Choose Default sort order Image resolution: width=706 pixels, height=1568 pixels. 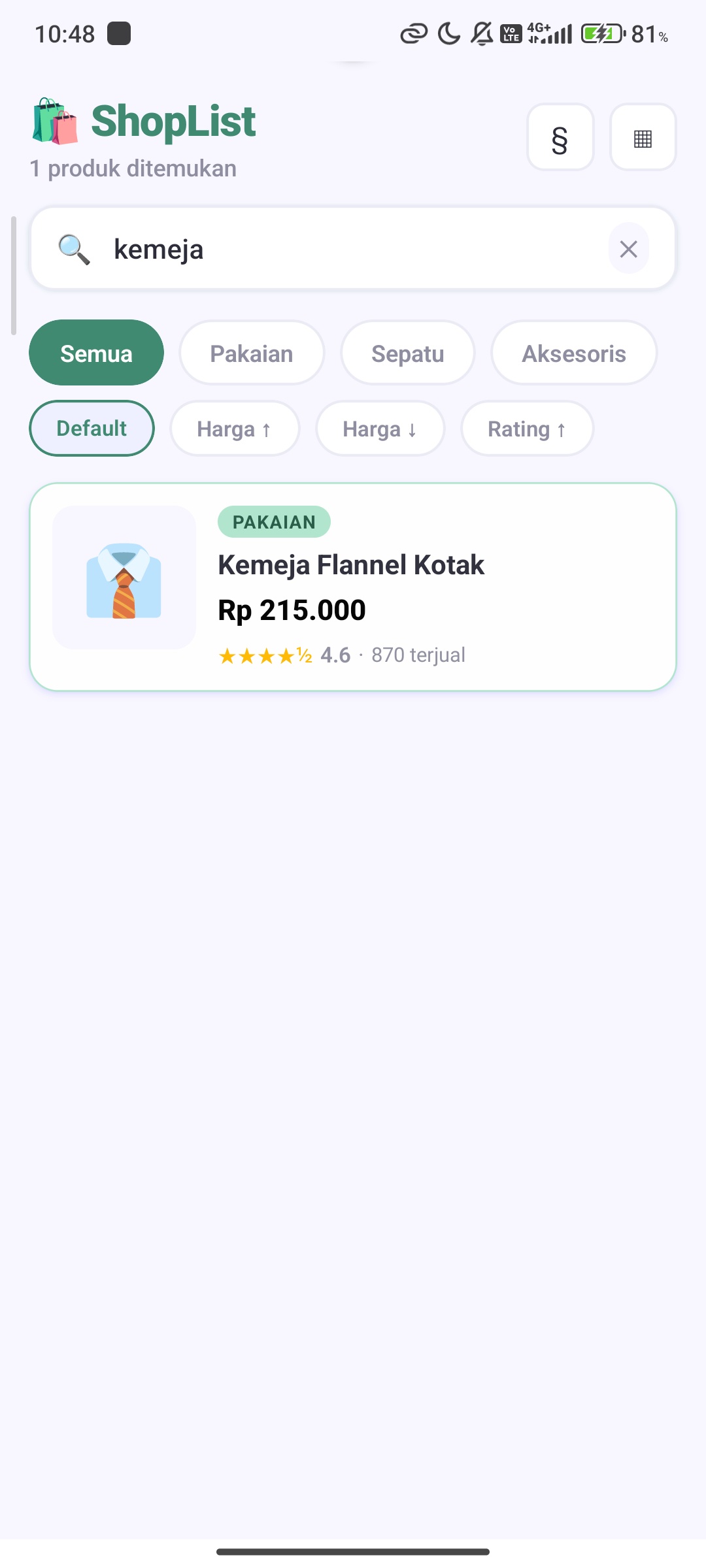[92, 429]
